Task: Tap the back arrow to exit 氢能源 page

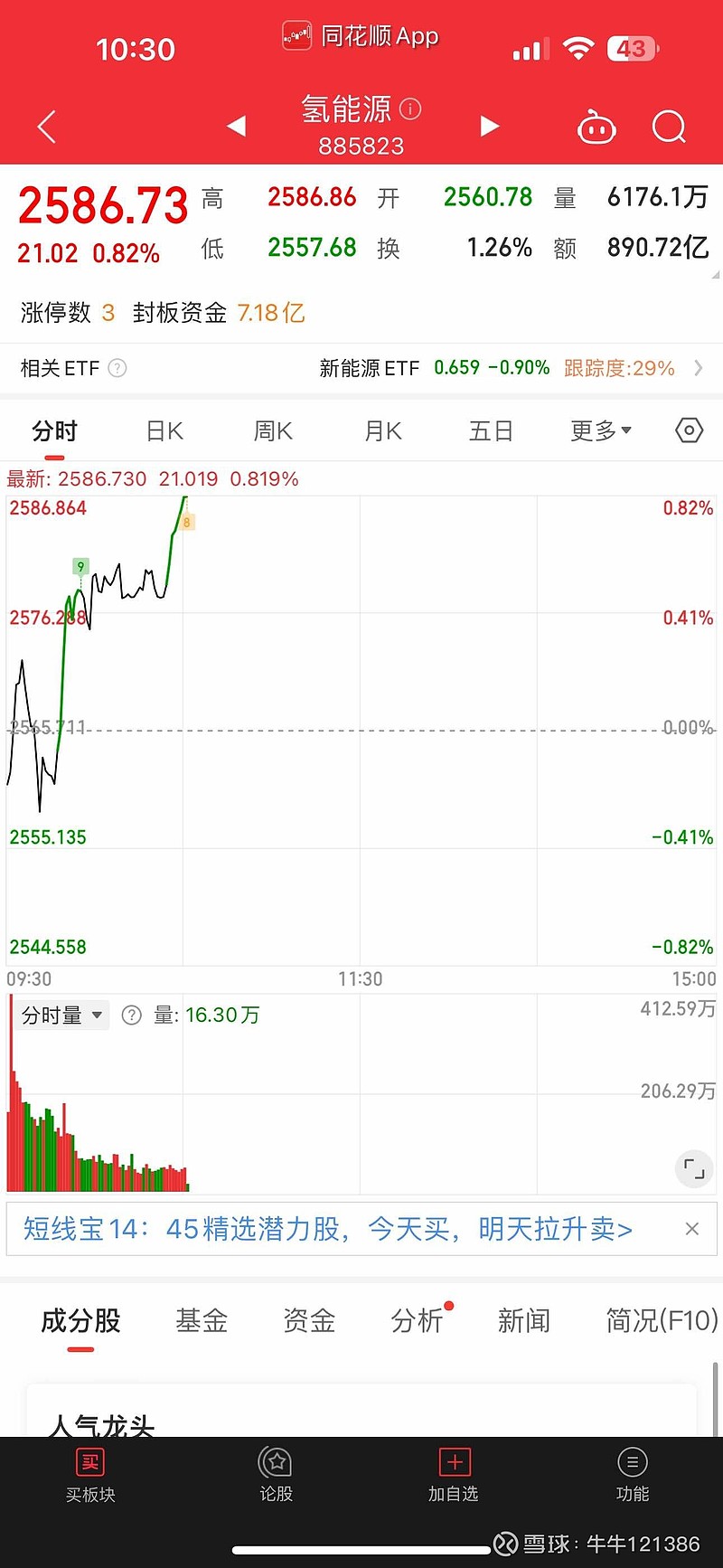Action: (x=45, y=127)
